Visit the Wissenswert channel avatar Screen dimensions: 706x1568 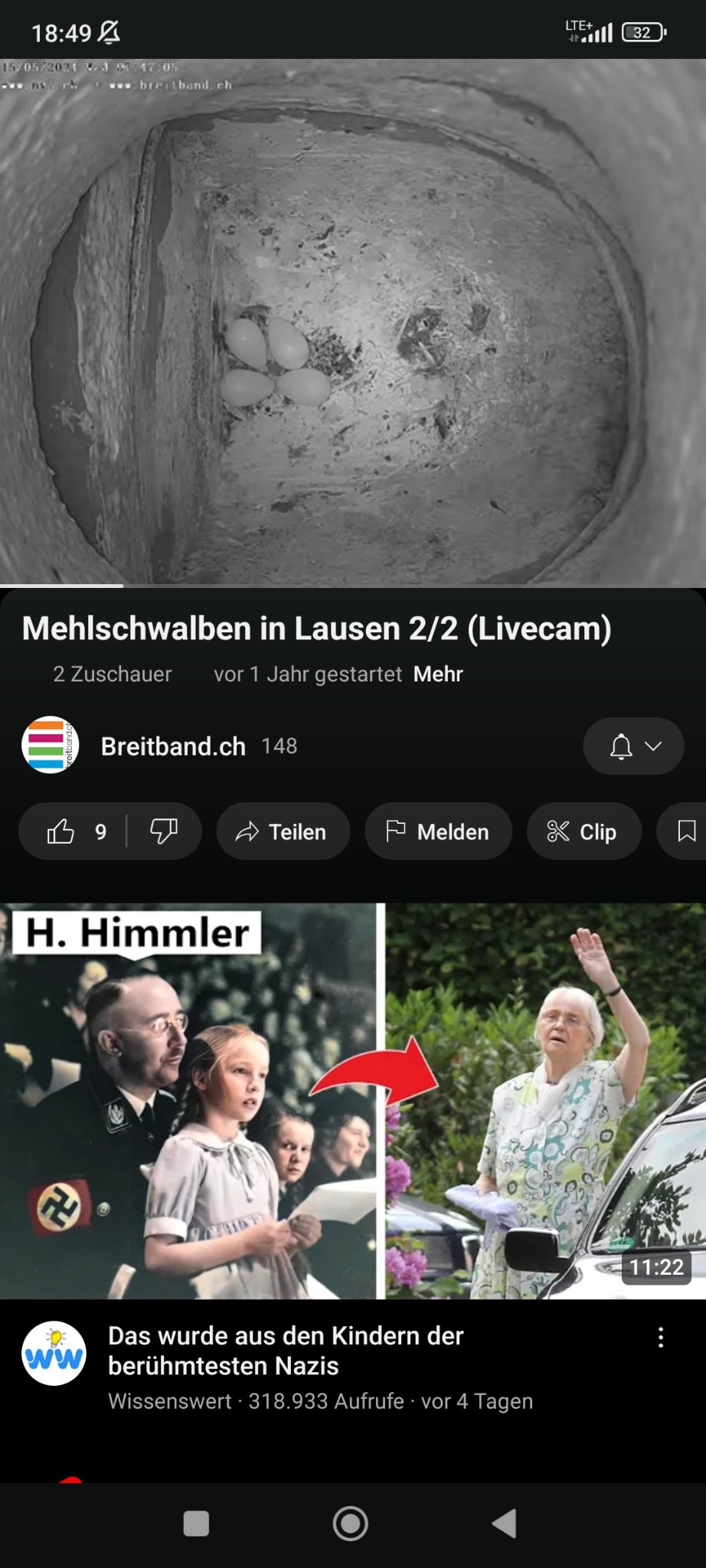54,1353
